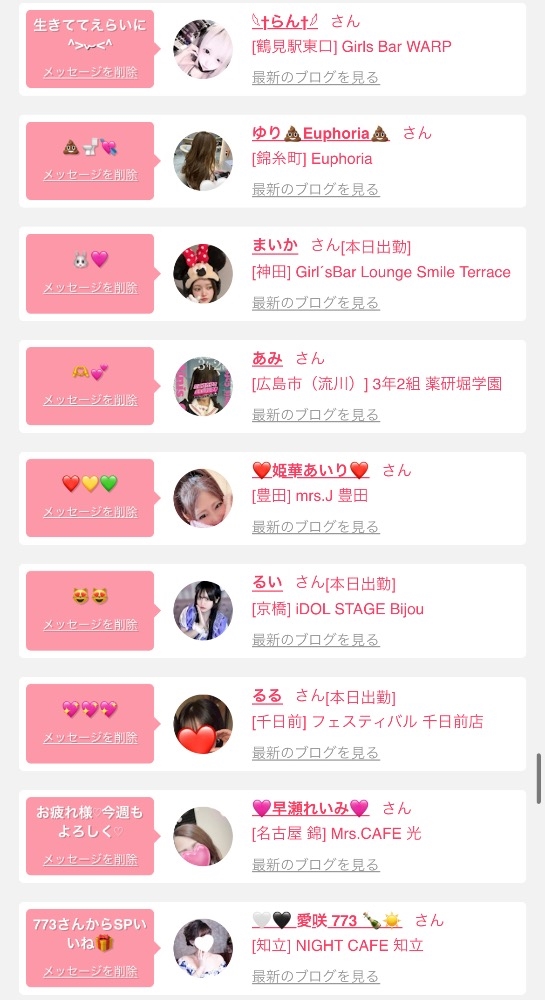
Task: Open 愛咲 773's profile link
Action: click(327, 920)
